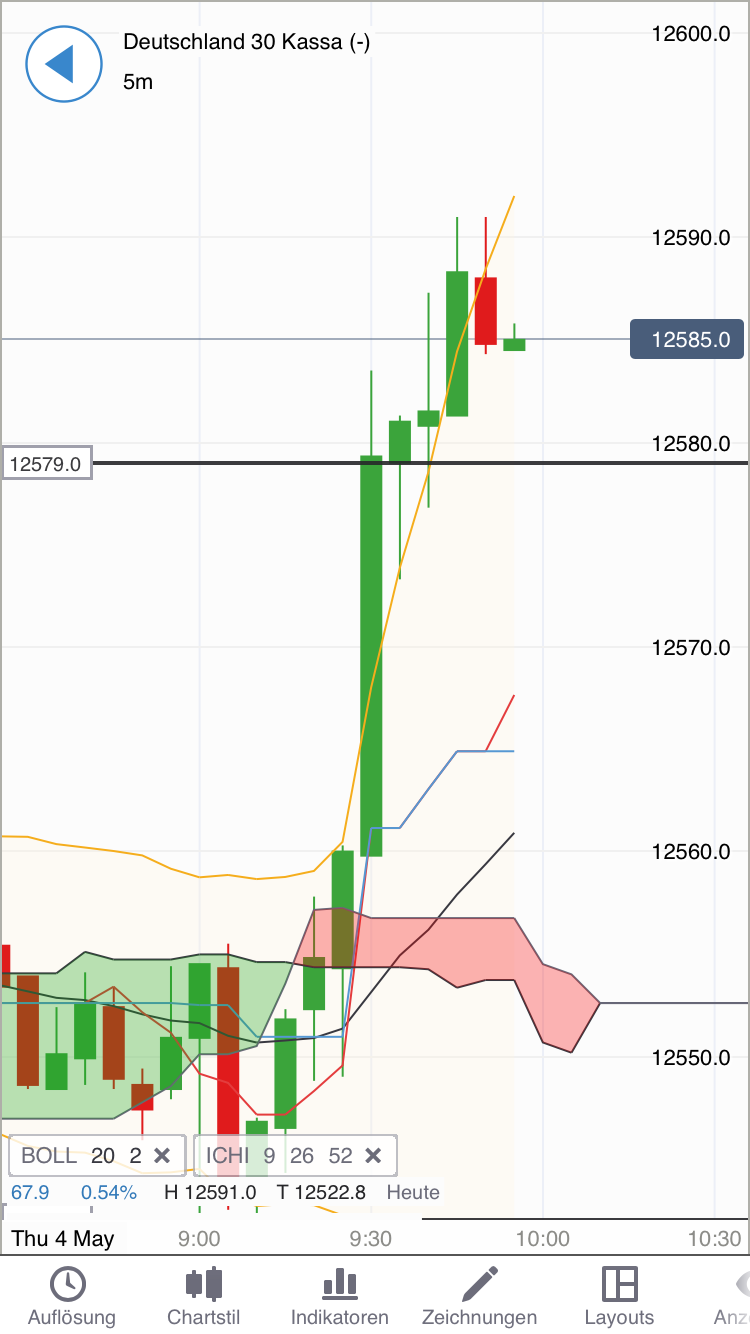Viewport: 750px width, 1334px height.
Task: Select the Zeichnungen pencil icon
Action: click(x=481, y=1282)
